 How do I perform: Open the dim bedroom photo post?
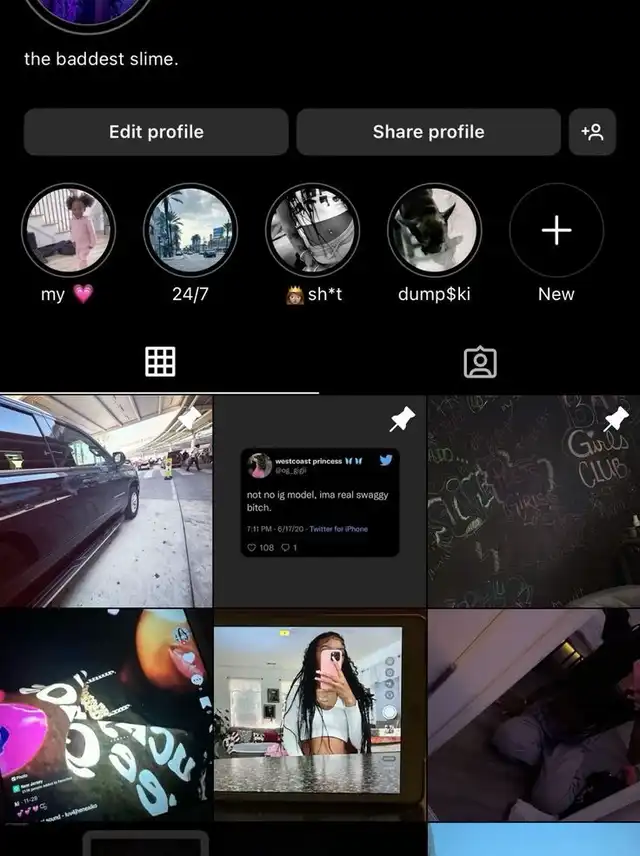coord(534,716)
